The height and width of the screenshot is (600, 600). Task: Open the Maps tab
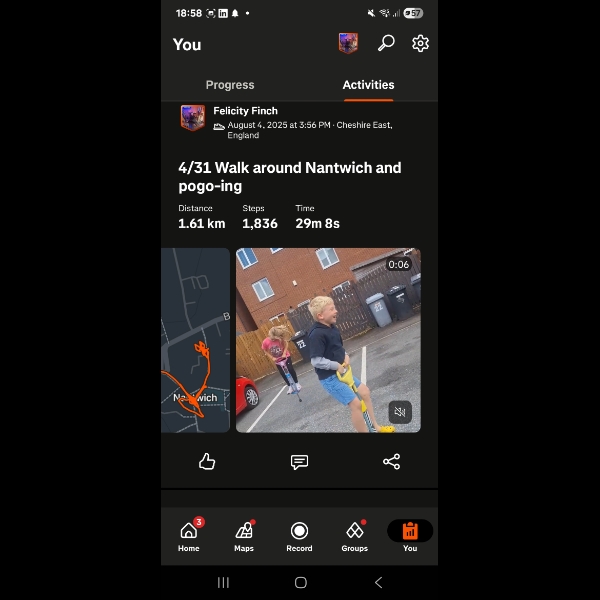pos(244,535)
